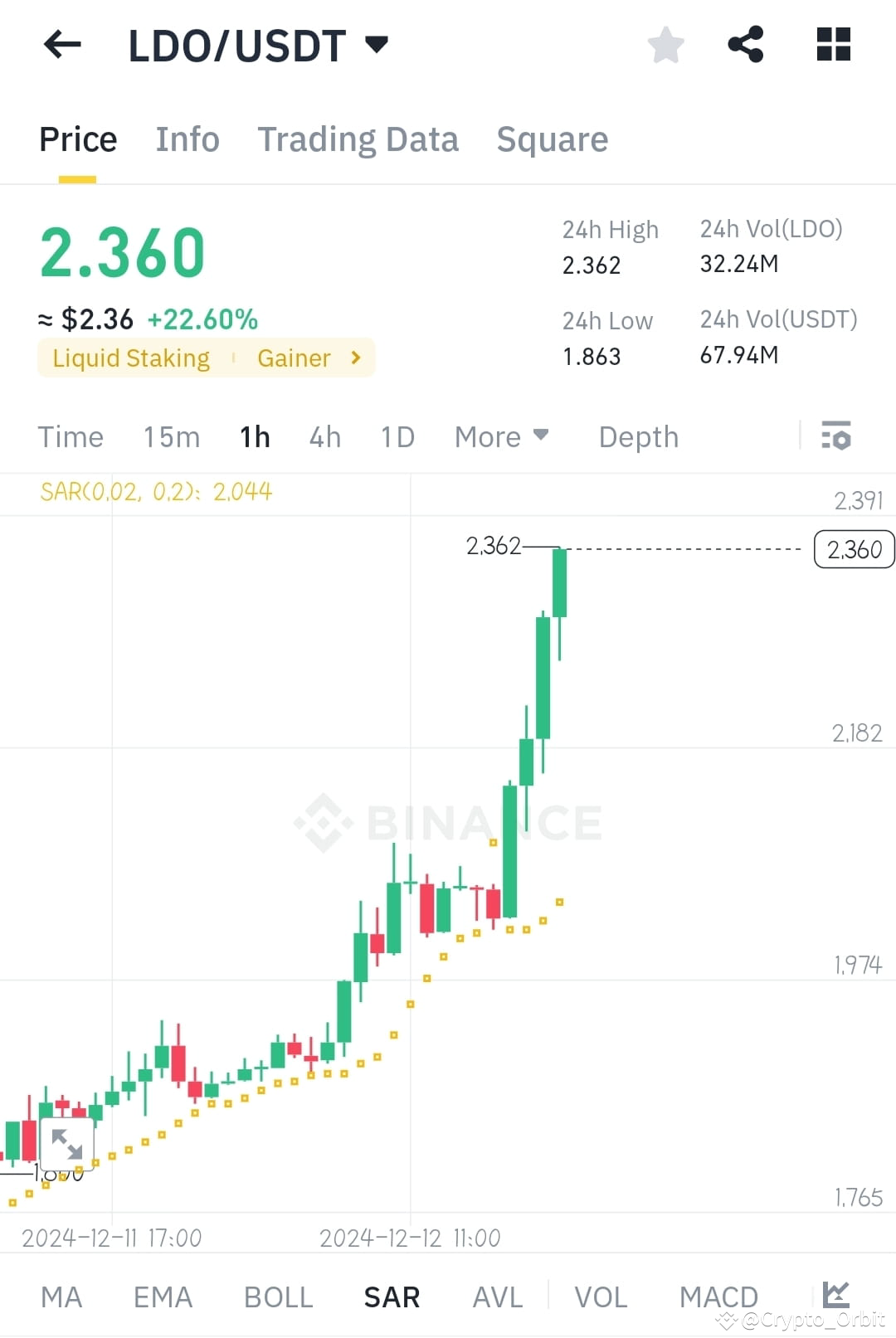This screenshot has height=1338, width=896.
Task: Open chart settings icon beside Depth
Action: (837, 435)
